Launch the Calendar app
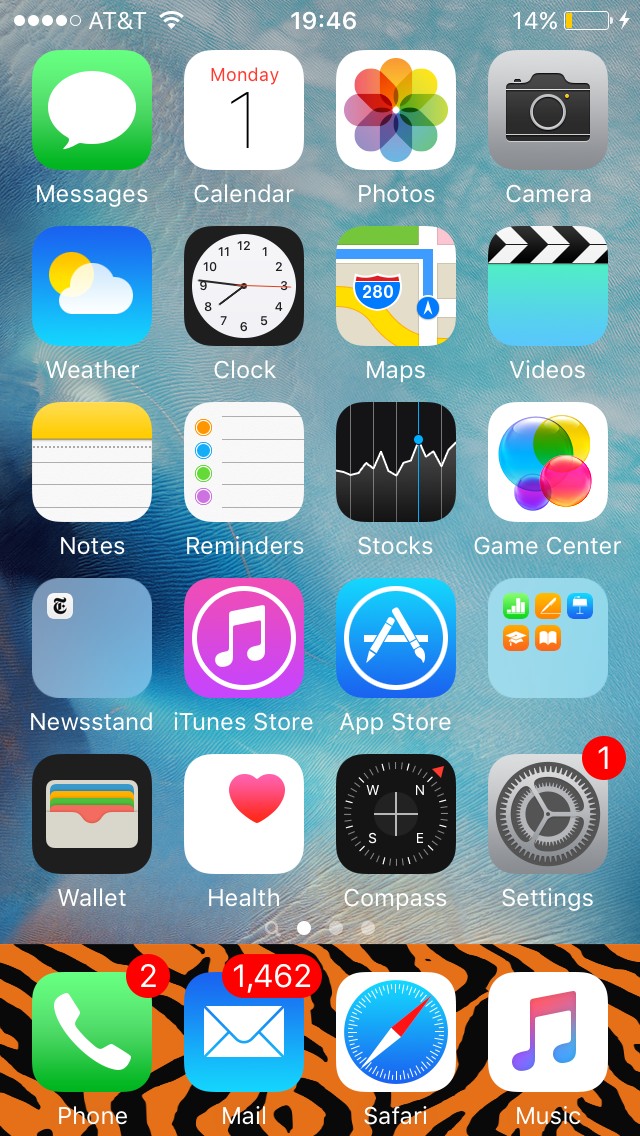 tap(244, 110)
